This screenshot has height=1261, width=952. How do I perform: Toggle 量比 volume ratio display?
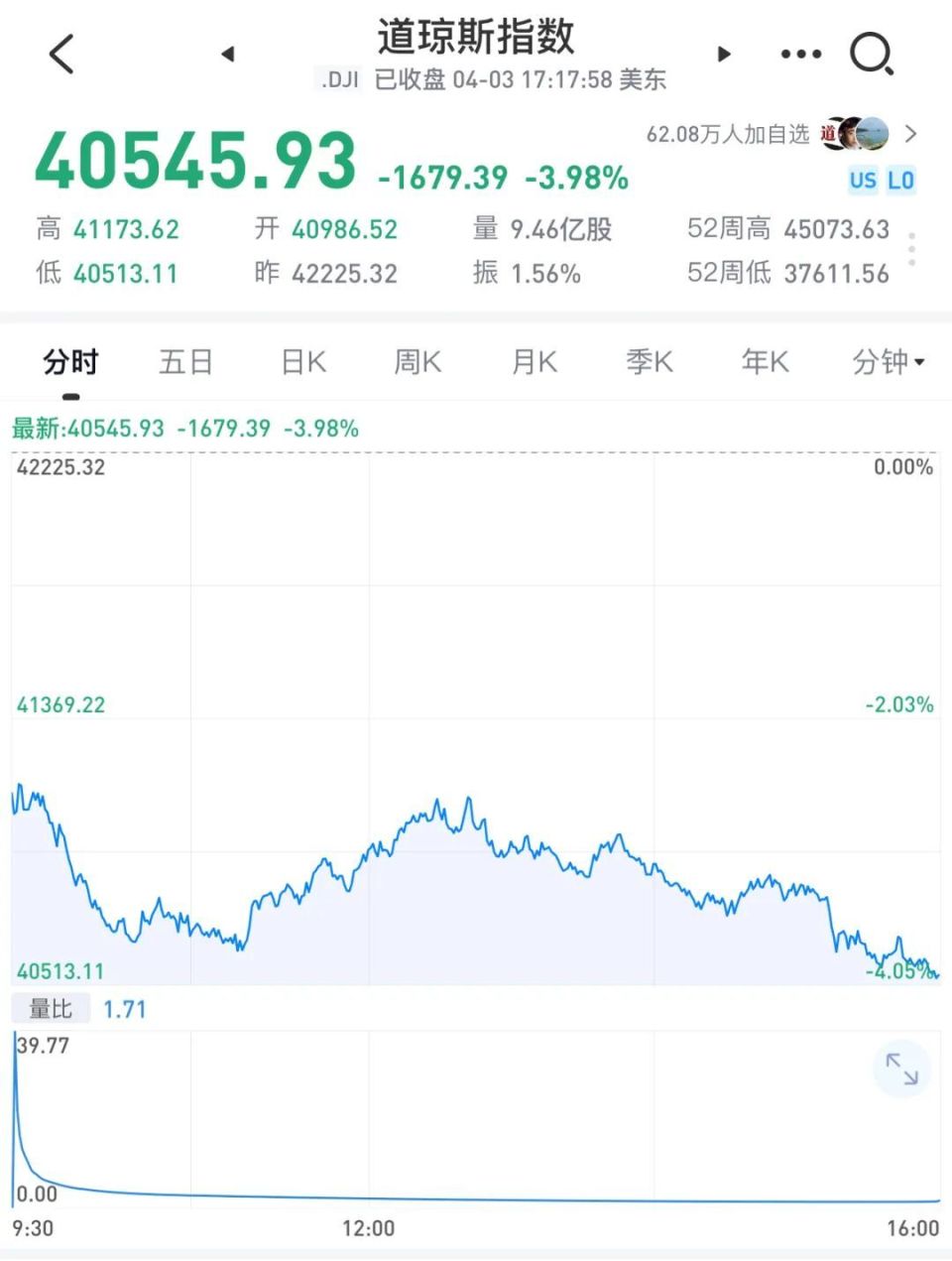click(51, 1009)
